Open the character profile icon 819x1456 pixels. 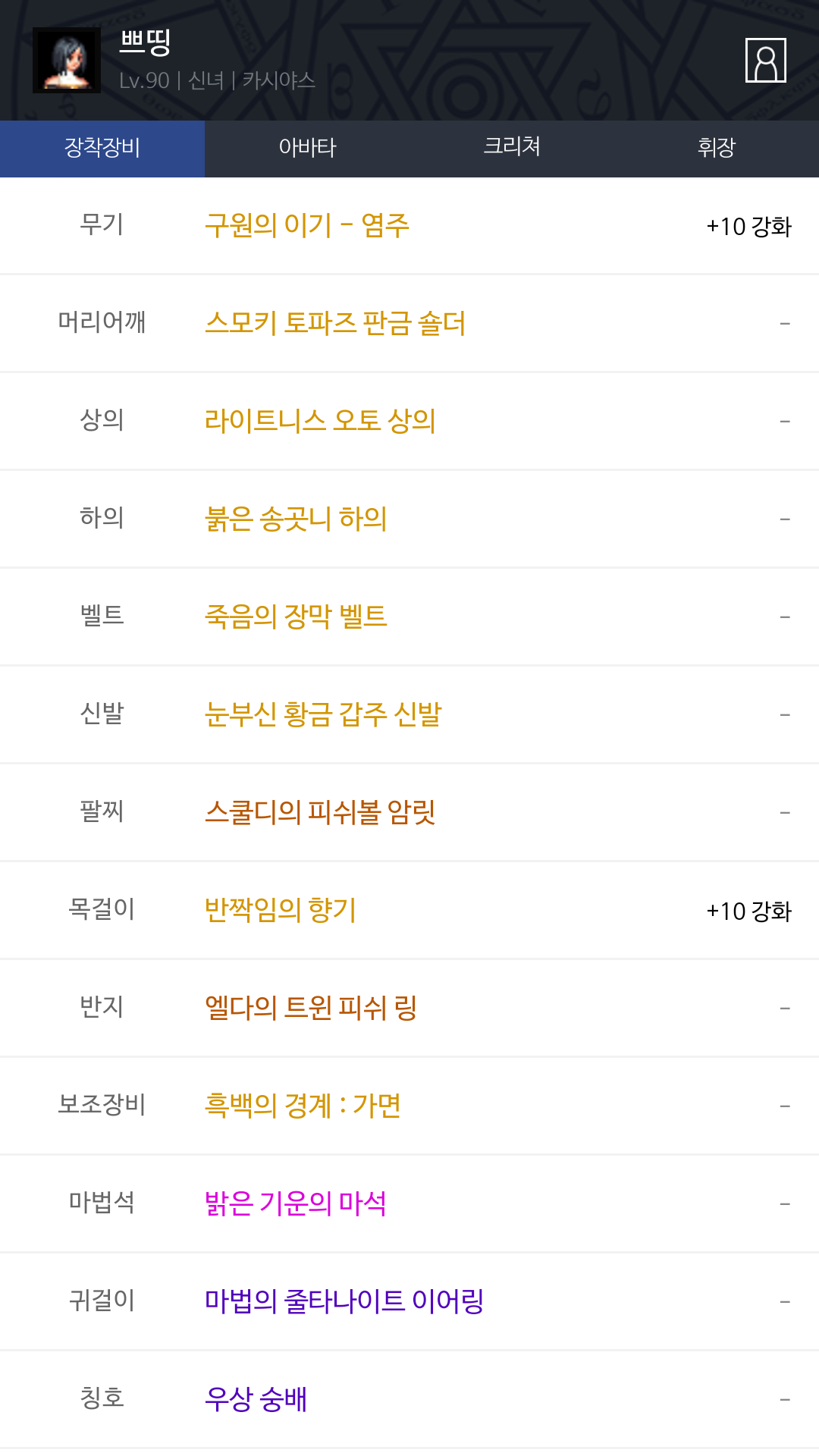[x=765, y=60]
